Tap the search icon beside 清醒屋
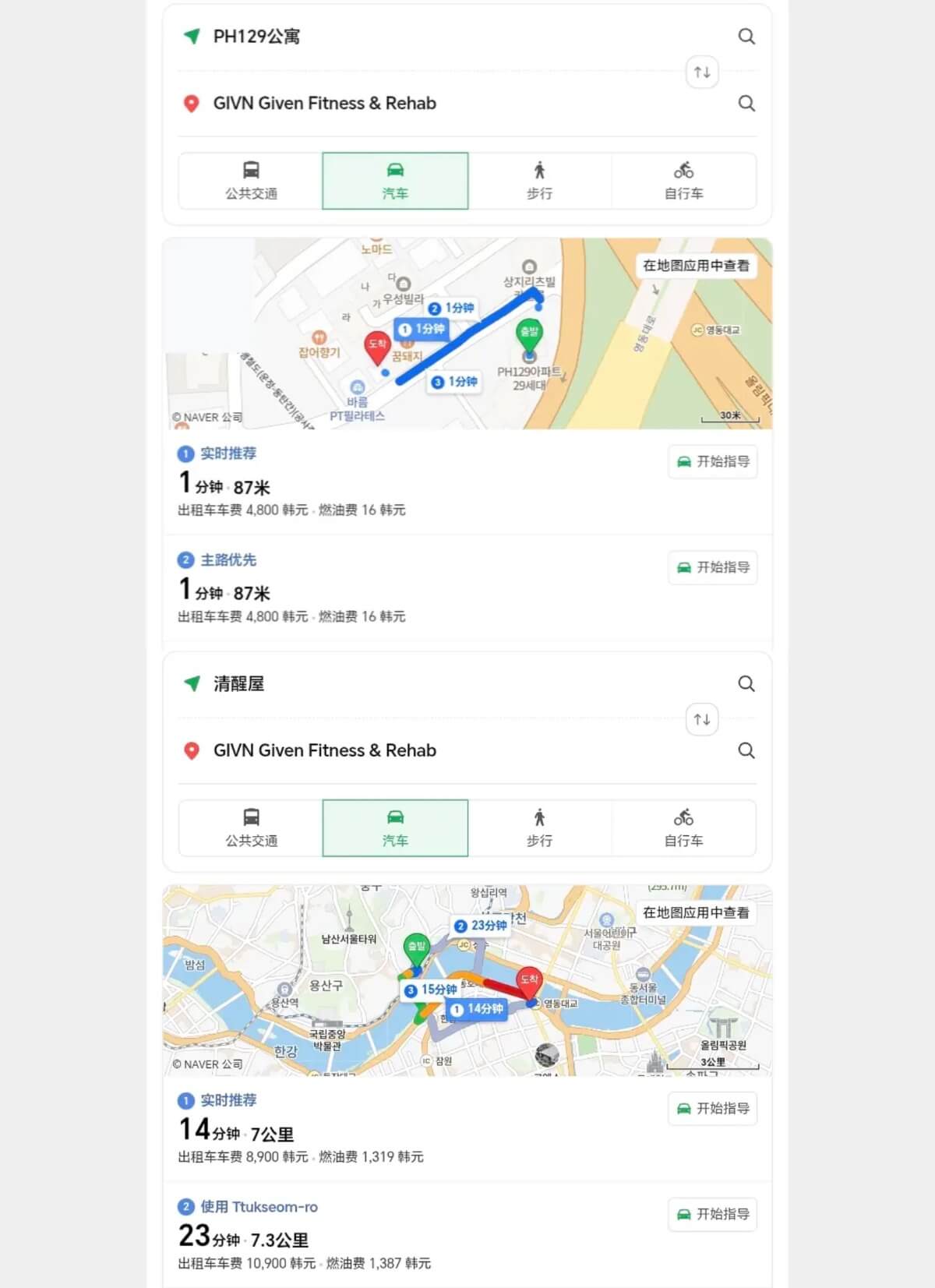The width and height of the screenshot is (935, 1288). (x=746, y=684)
